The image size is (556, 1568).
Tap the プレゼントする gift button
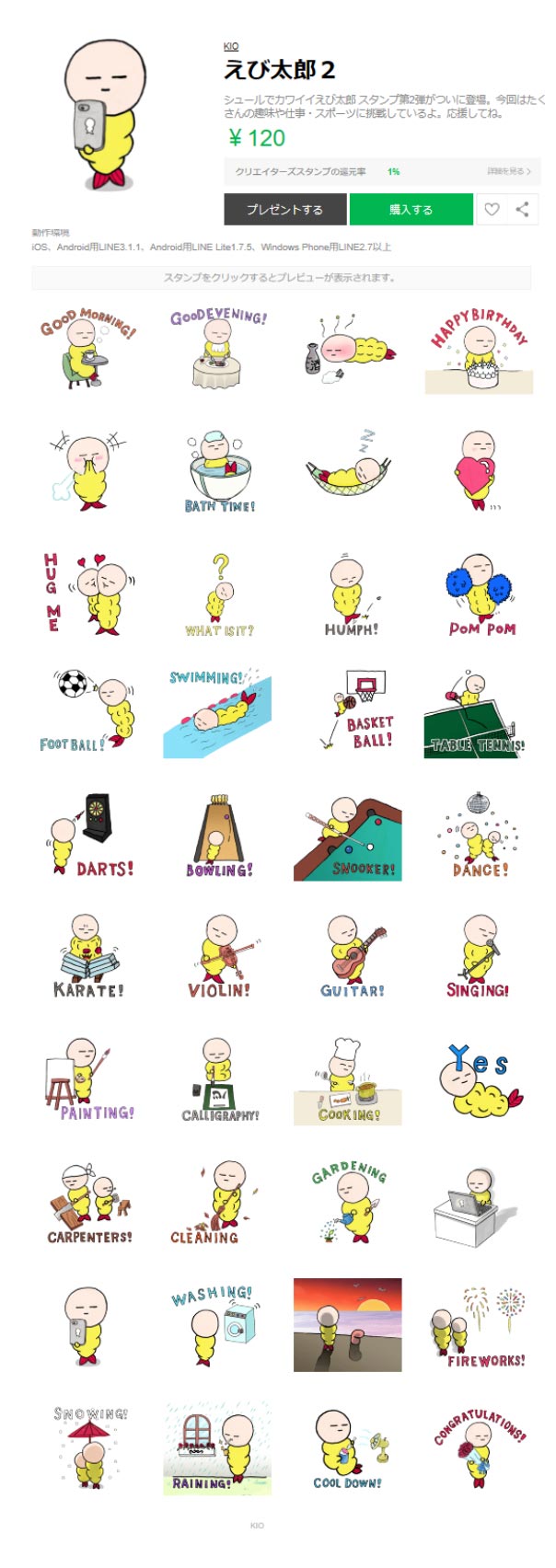click(x=284, y=209)
